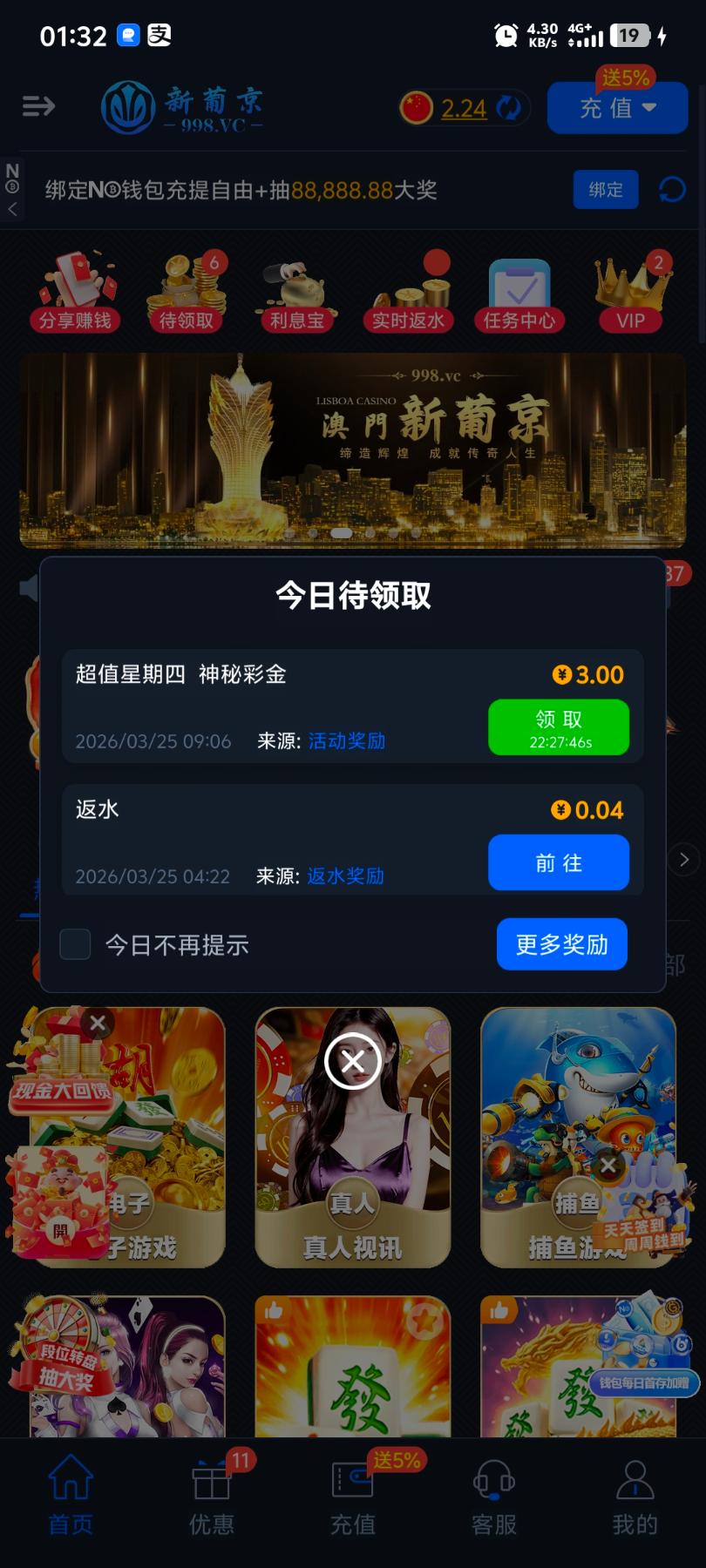The height and width of the screenshot is (1568, 706).
Task: Open the side drawer menu
Action: coord(38,107)
